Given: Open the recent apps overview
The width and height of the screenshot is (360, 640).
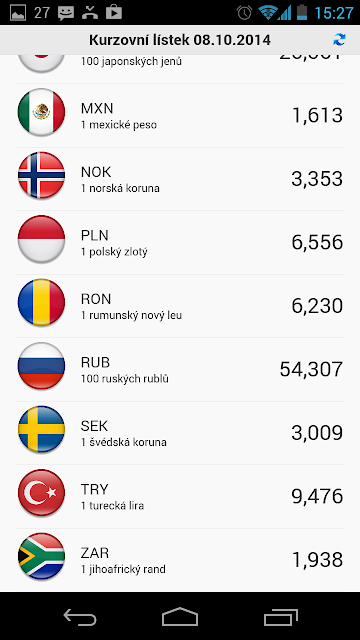Looking at the screenshot, I should point(280,616).
